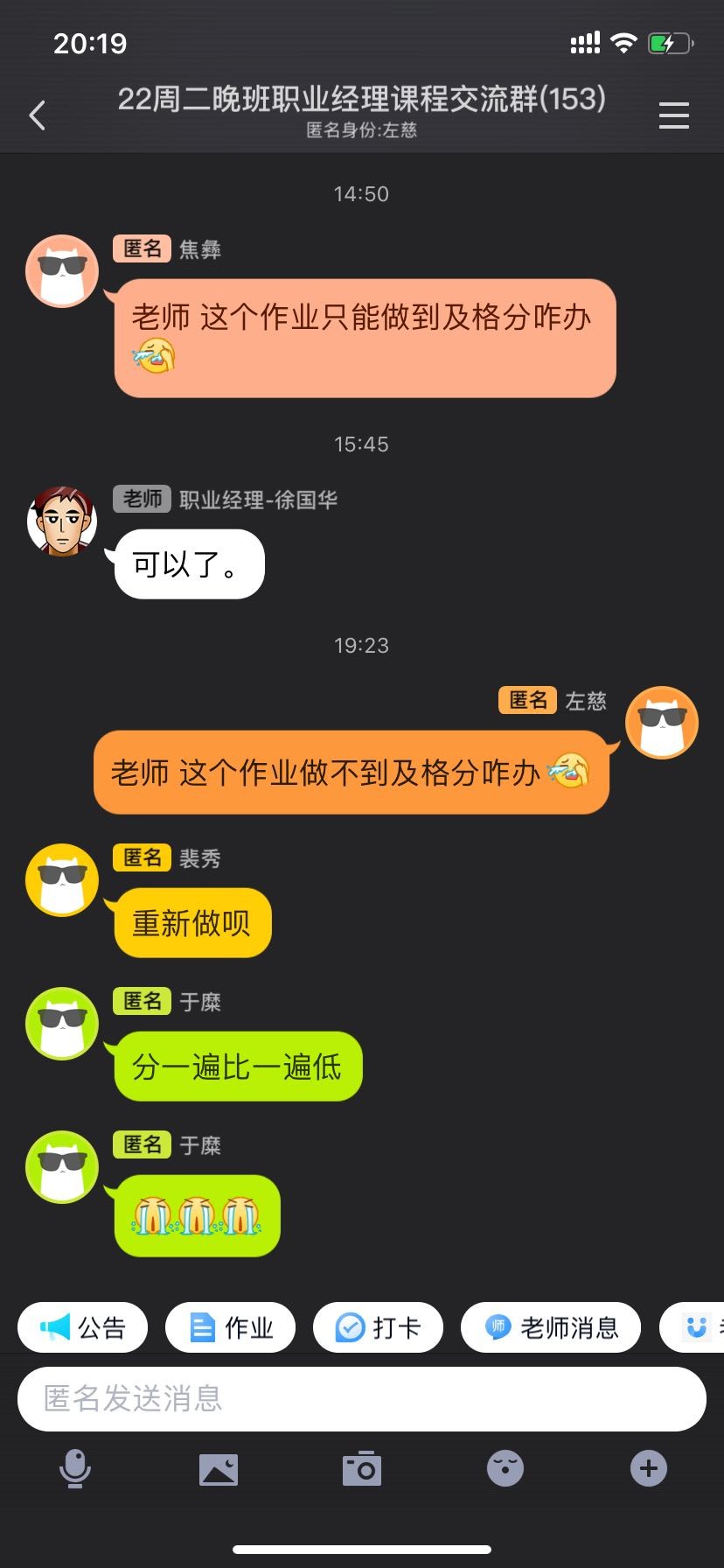Image resolution: width=724 pixels, height=1568 pixels.
Task: Open more options plus button
Action: click(x=648, y=1468)
